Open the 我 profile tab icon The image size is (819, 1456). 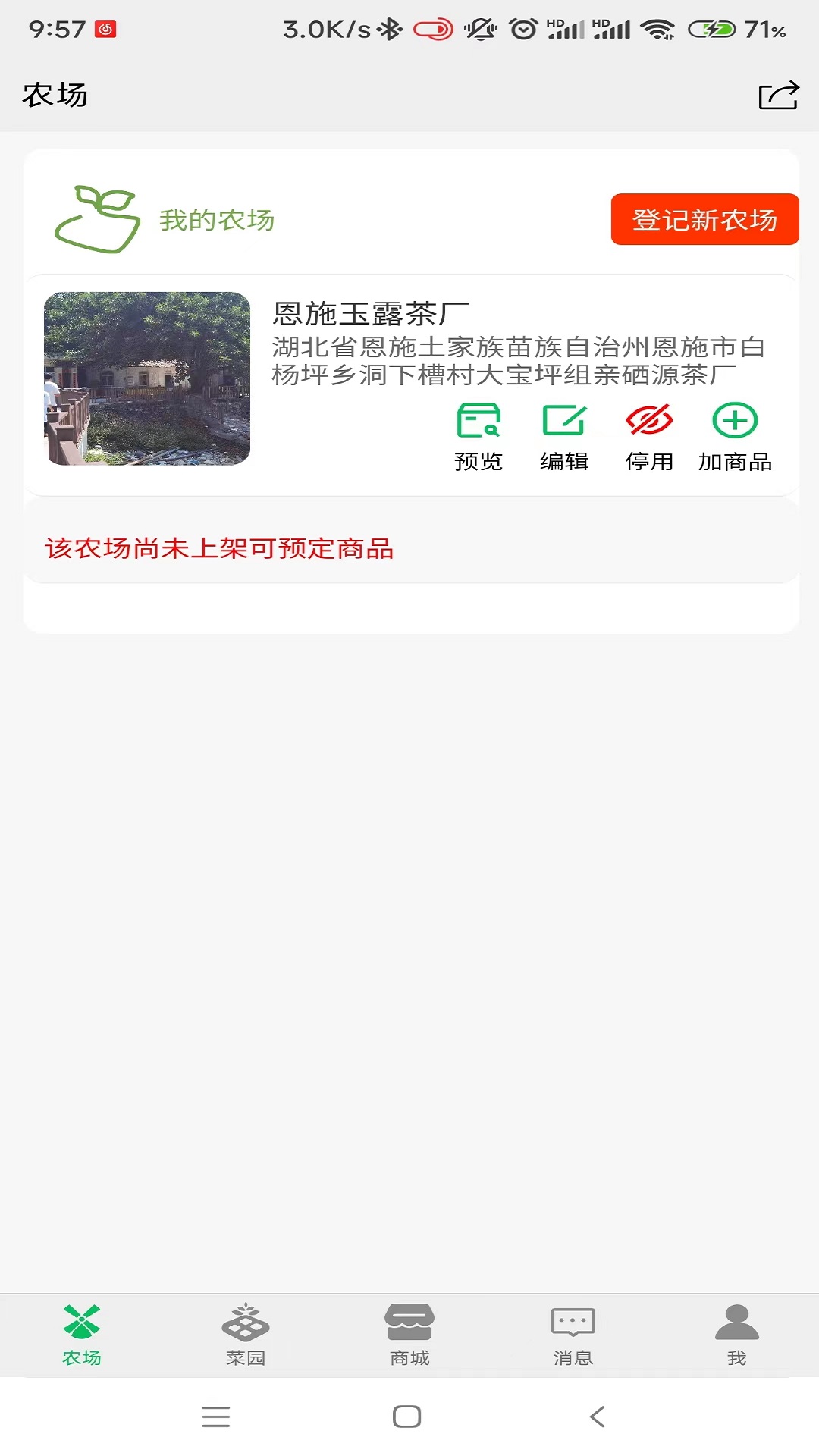click(736, 1319)
